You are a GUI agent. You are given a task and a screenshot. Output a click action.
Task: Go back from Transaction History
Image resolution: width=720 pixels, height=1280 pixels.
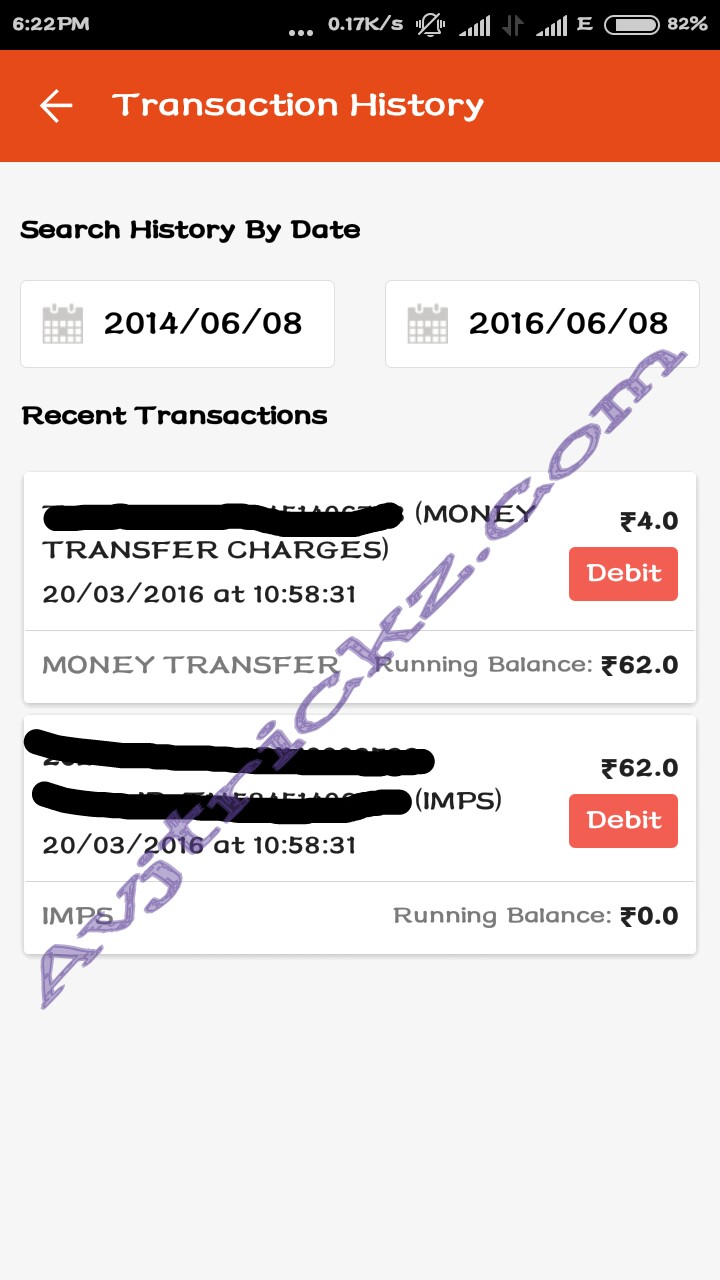(56, 106)
